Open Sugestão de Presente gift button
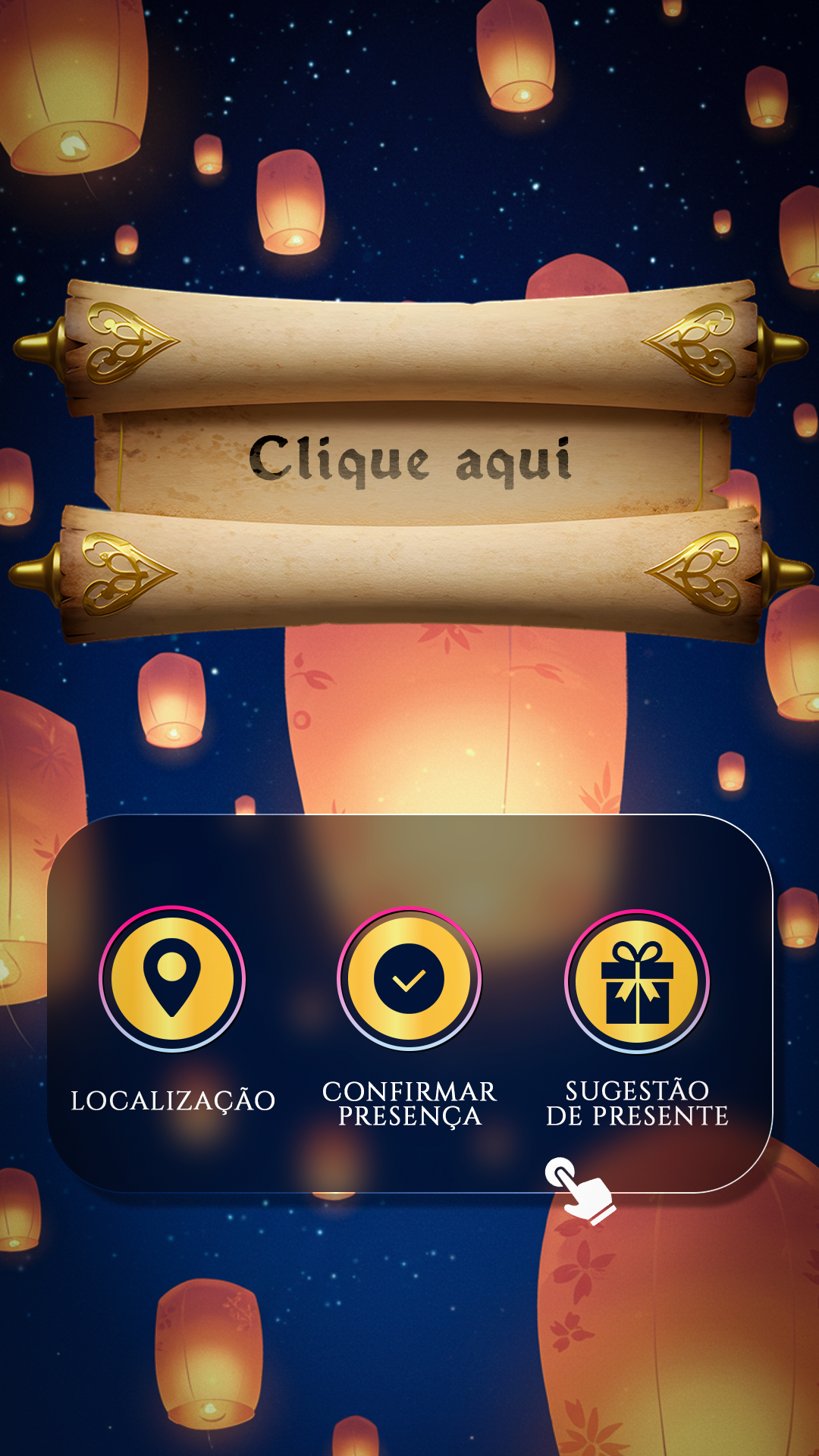The width and height of the screenshot is (819, 1456). 637,981
